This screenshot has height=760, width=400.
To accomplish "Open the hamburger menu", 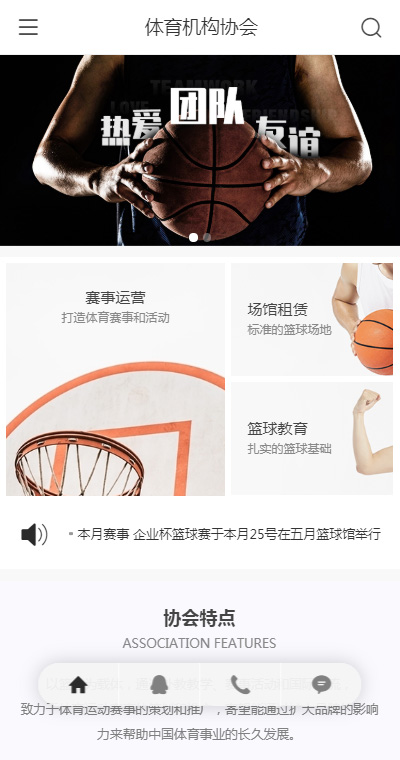I will tap(28, 27).
